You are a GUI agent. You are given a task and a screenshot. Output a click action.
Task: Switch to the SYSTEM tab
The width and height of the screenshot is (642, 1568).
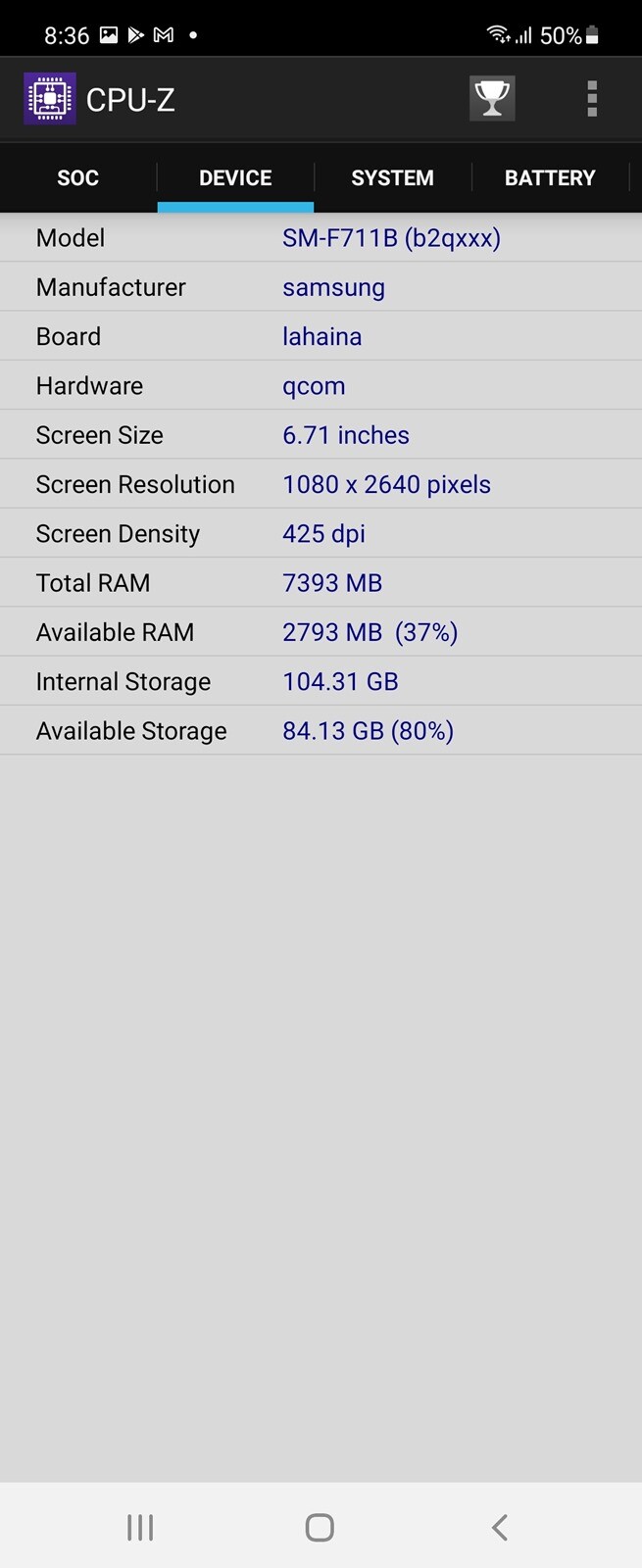click(x=392, y=177)
